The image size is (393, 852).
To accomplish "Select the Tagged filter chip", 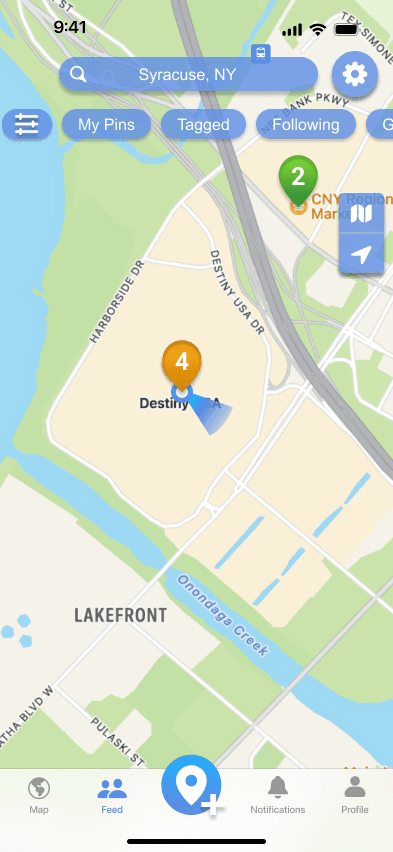I will [x=203, y=124].
